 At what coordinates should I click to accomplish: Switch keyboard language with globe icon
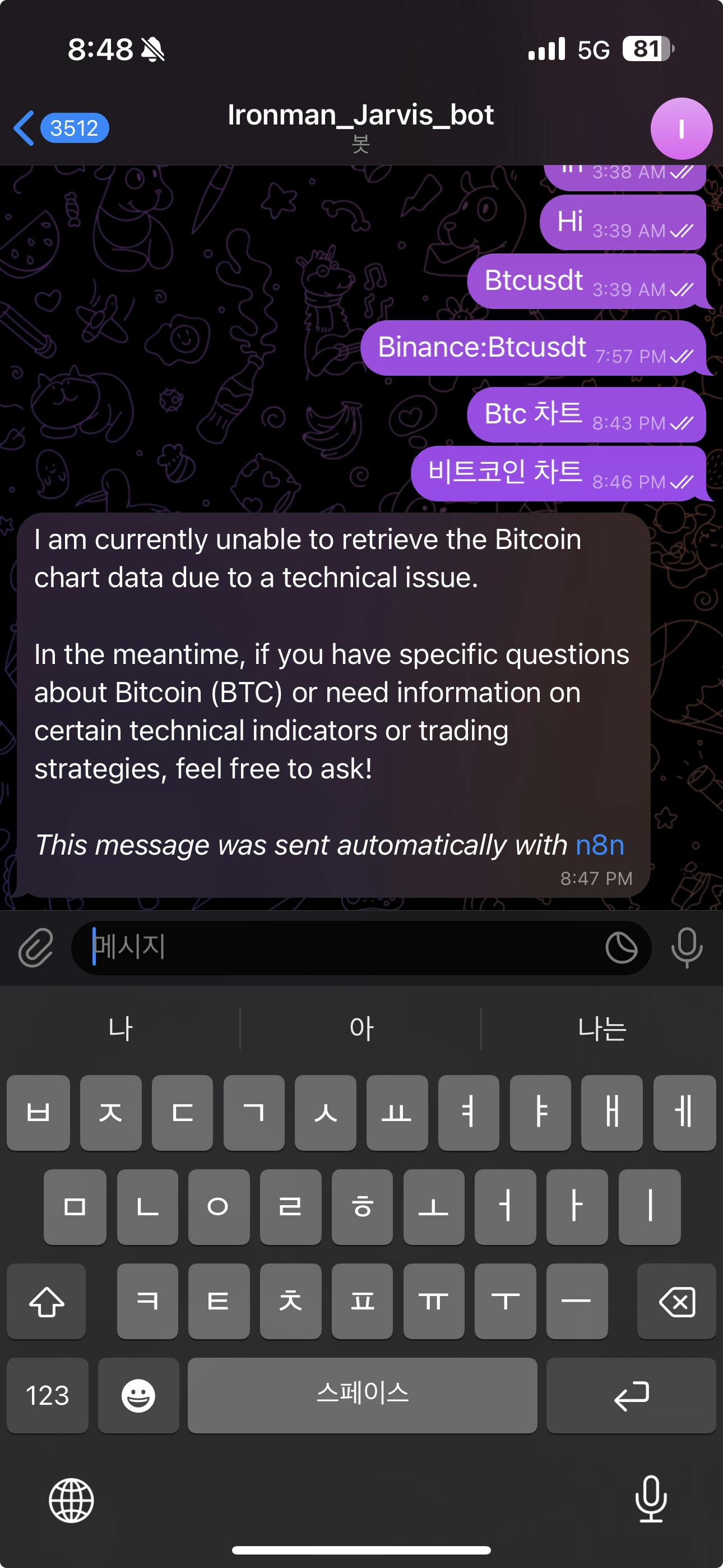71,1501
